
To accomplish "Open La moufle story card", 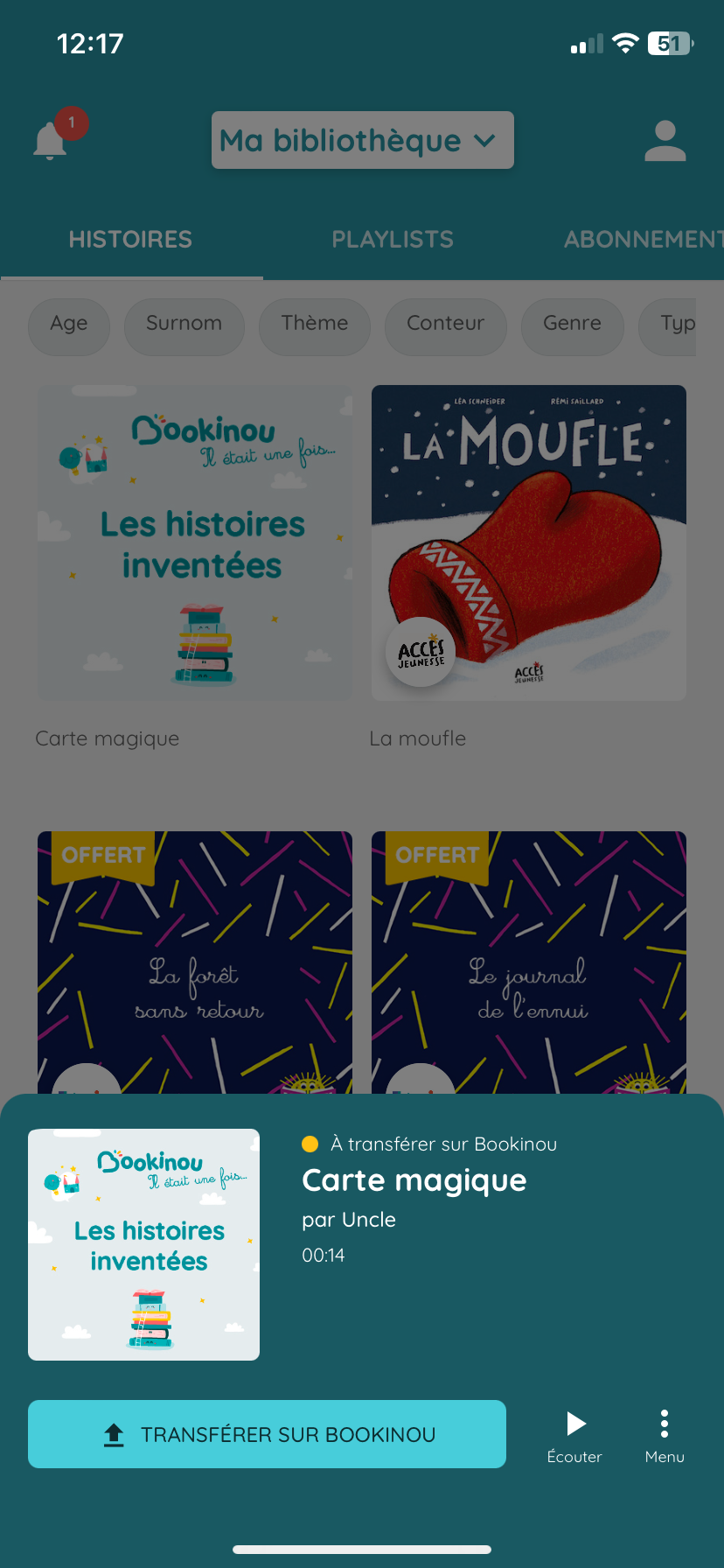I will pos(528,542).
